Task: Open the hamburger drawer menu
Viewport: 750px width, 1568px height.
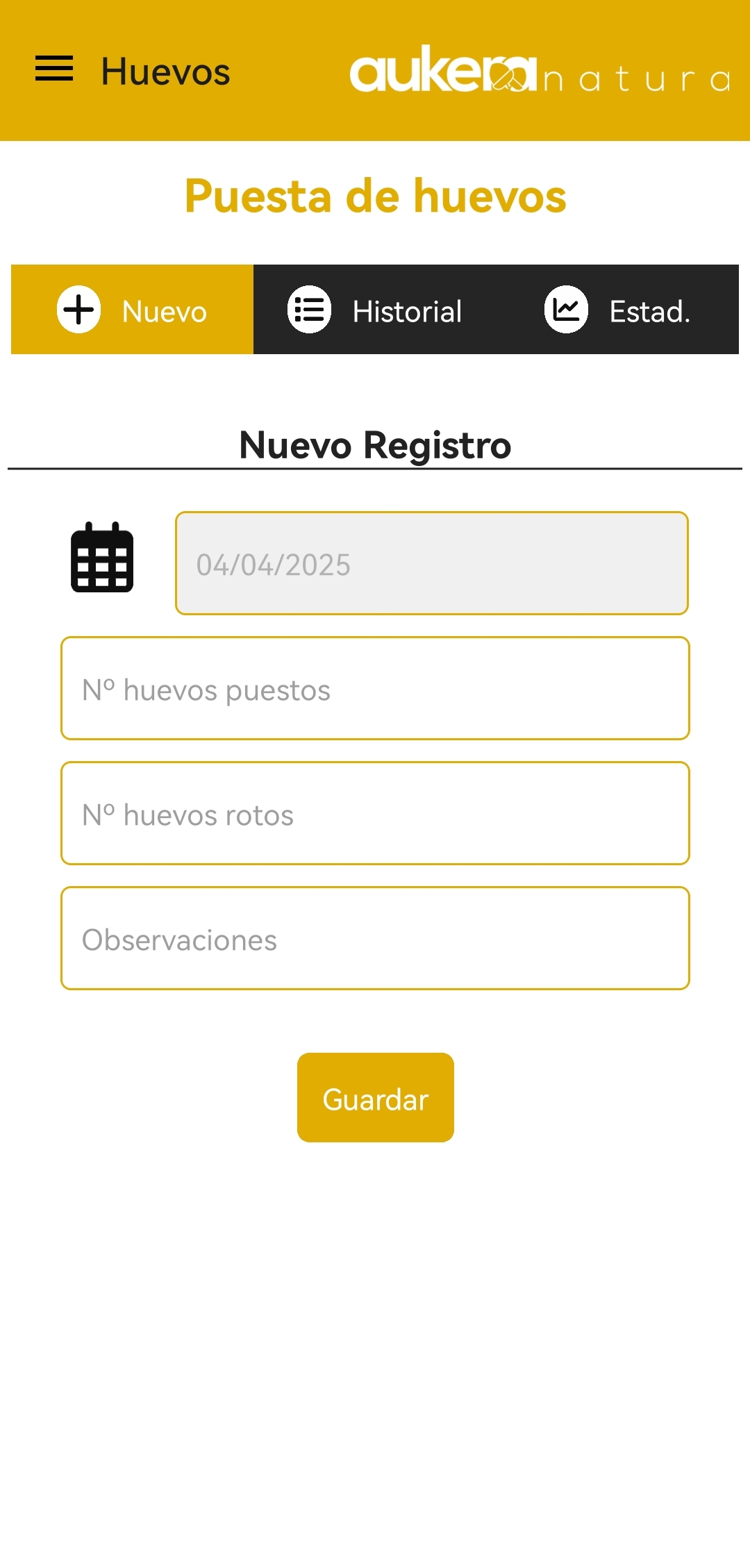Action: click(x=54, y=69)
